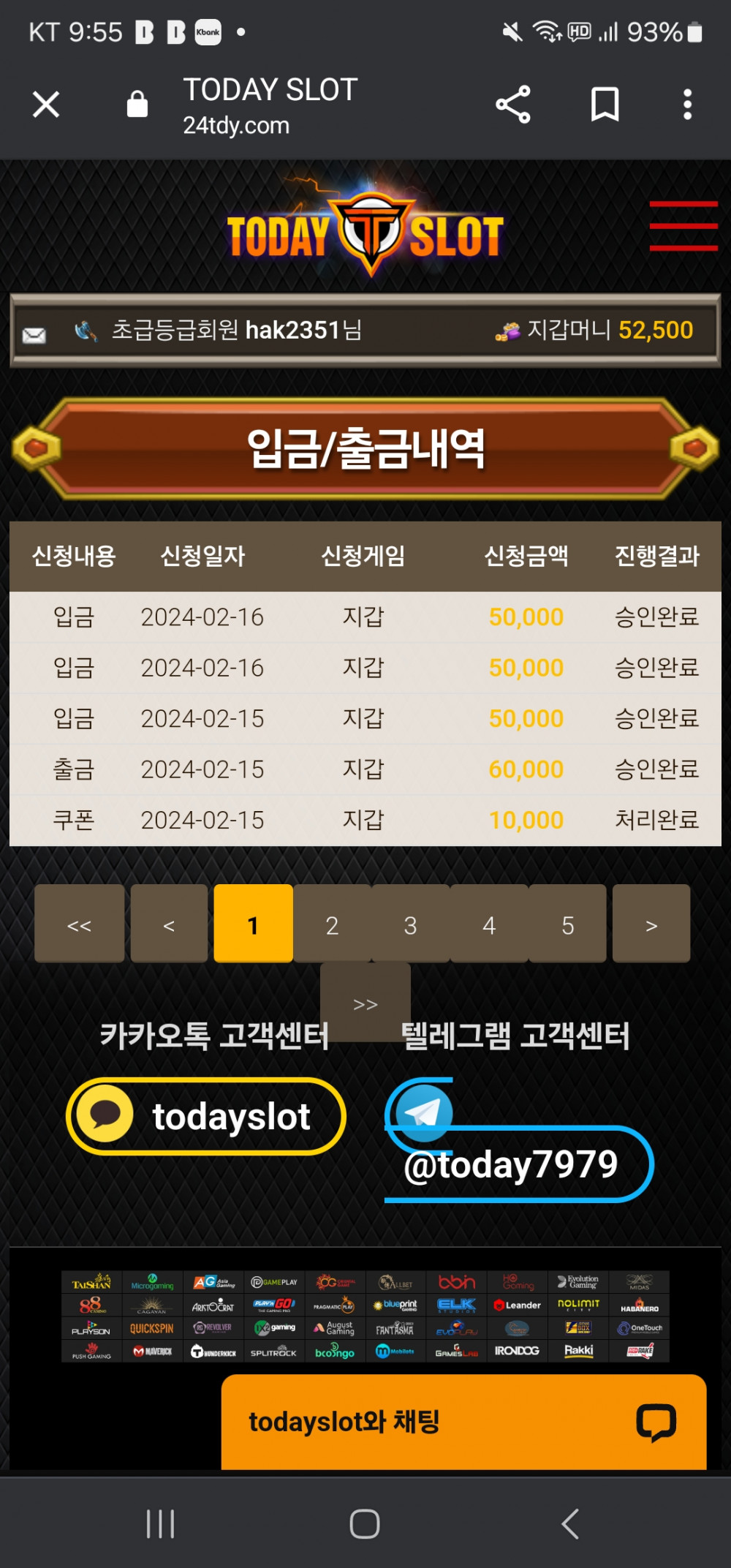The image size is (731, 1568).
Task: Tap the system back button
Action: (569, 1524)
